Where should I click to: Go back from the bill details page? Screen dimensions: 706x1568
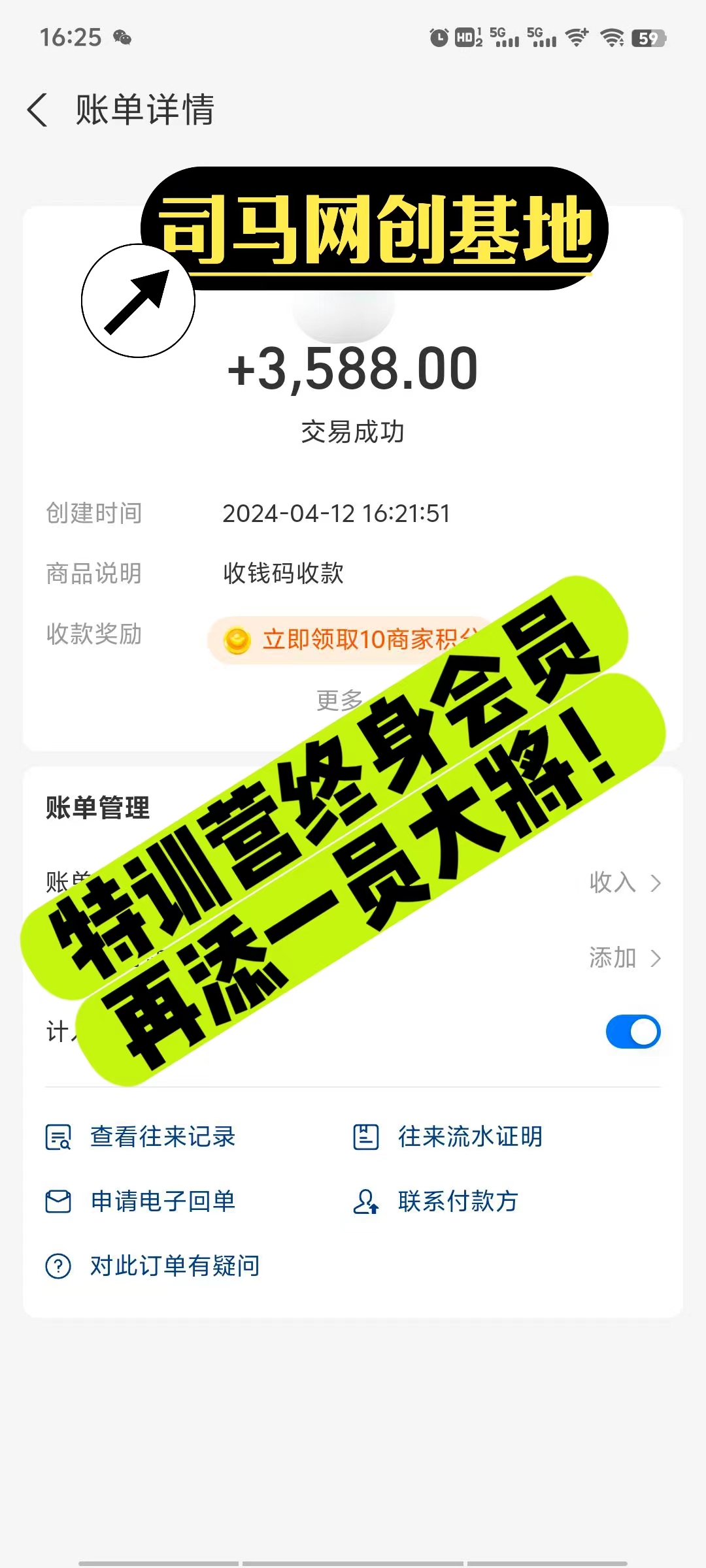38,110
